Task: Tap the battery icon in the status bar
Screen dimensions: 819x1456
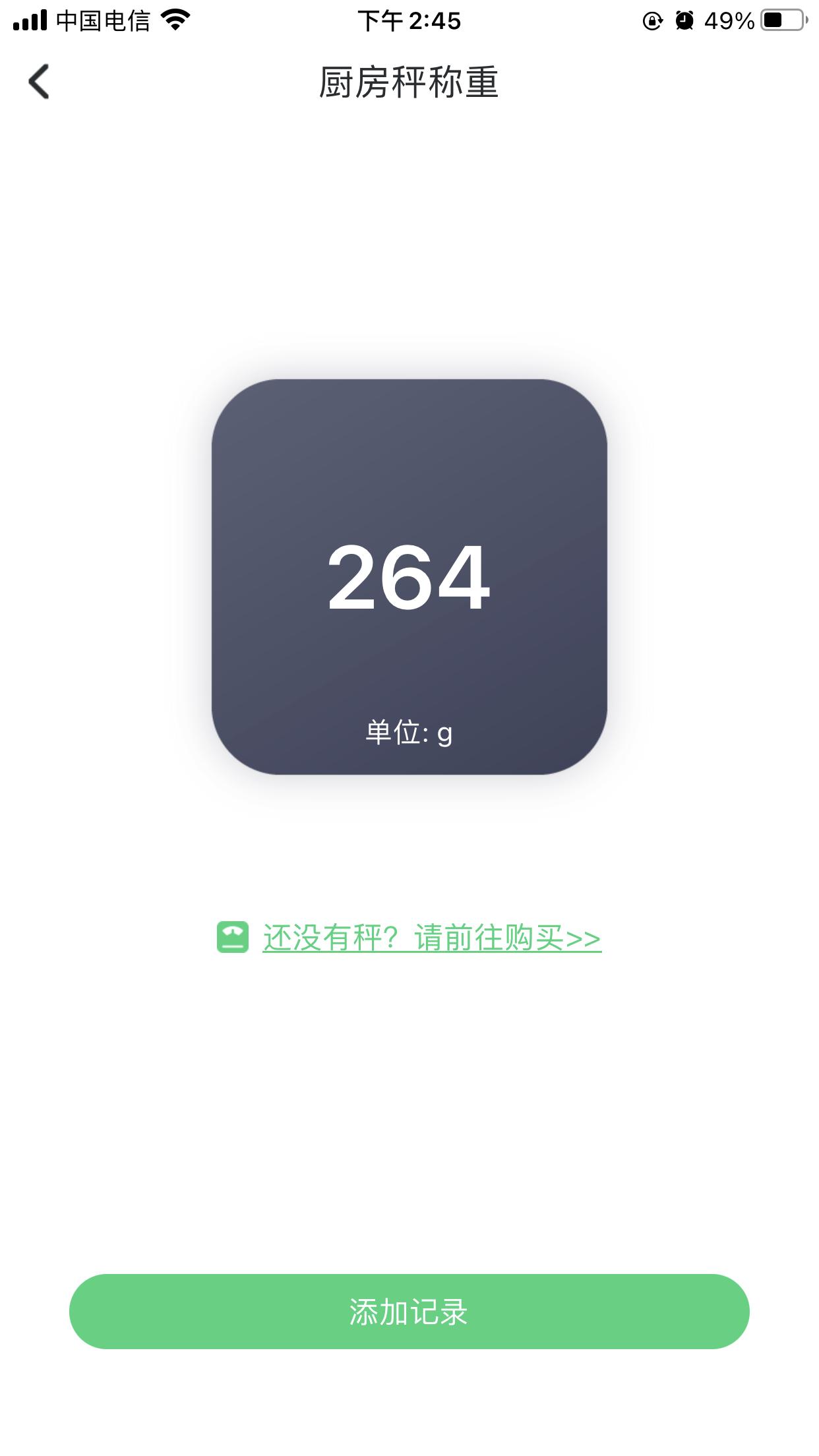Action: [x=781, y=20]
